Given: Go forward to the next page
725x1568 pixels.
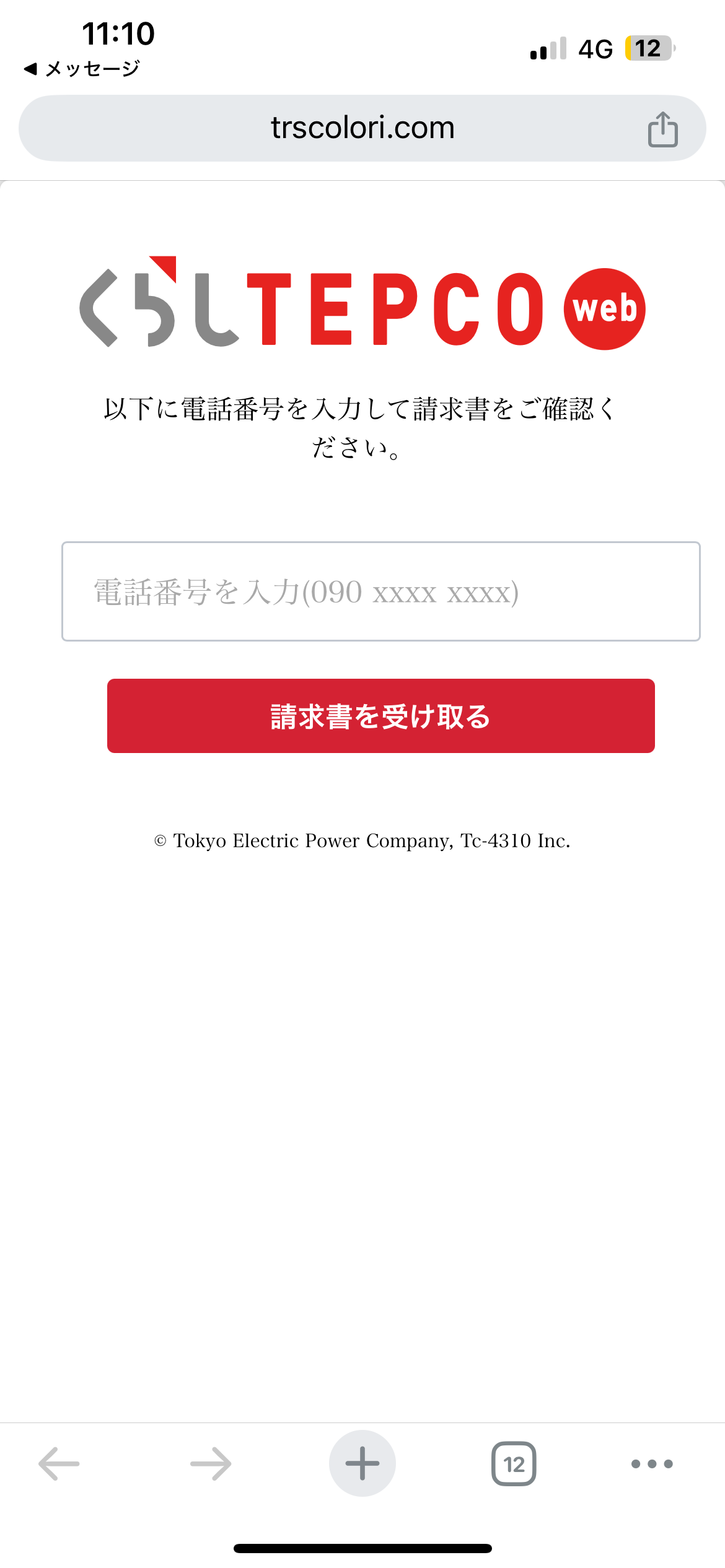Looking at the screenshot, I should 211,1464.
